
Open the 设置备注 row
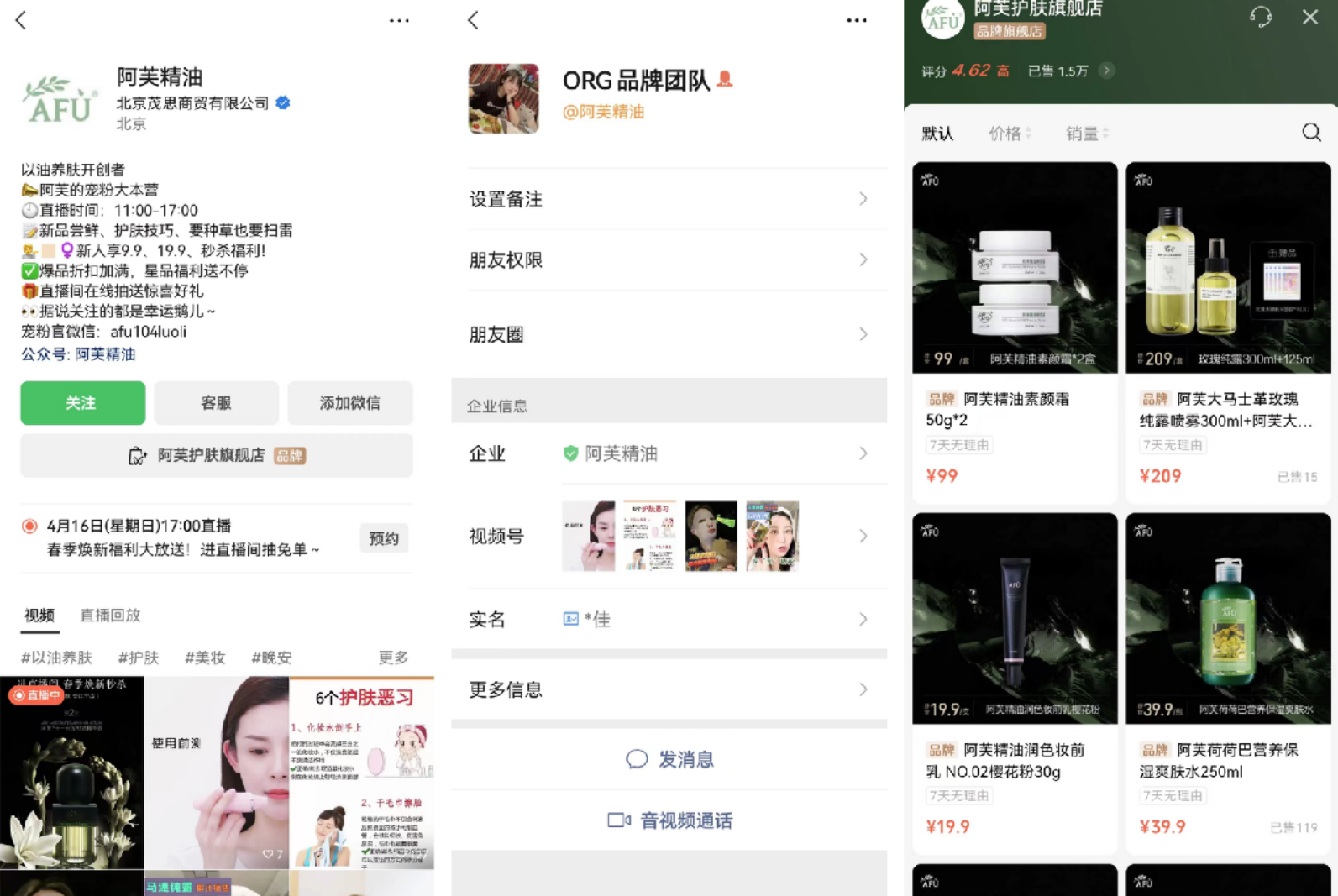point(669,199)
